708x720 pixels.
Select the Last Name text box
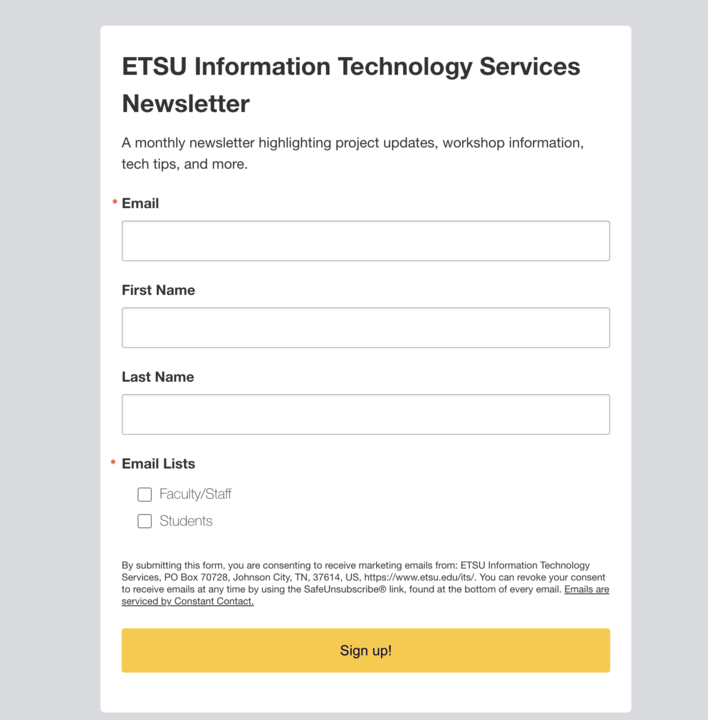pyautogui.click(x=365, y=414)
